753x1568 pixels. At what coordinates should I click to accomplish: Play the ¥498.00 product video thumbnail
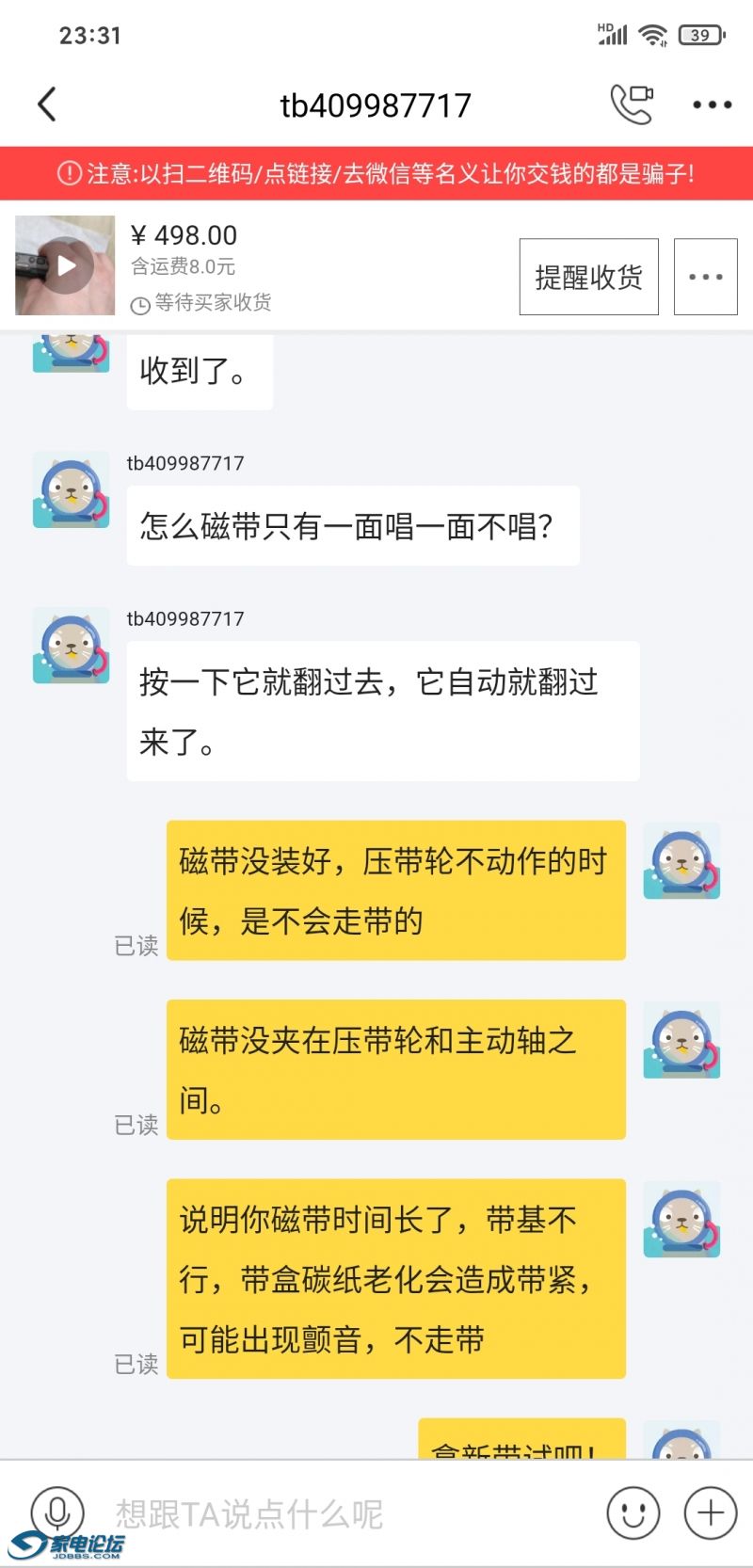(65, 265)
